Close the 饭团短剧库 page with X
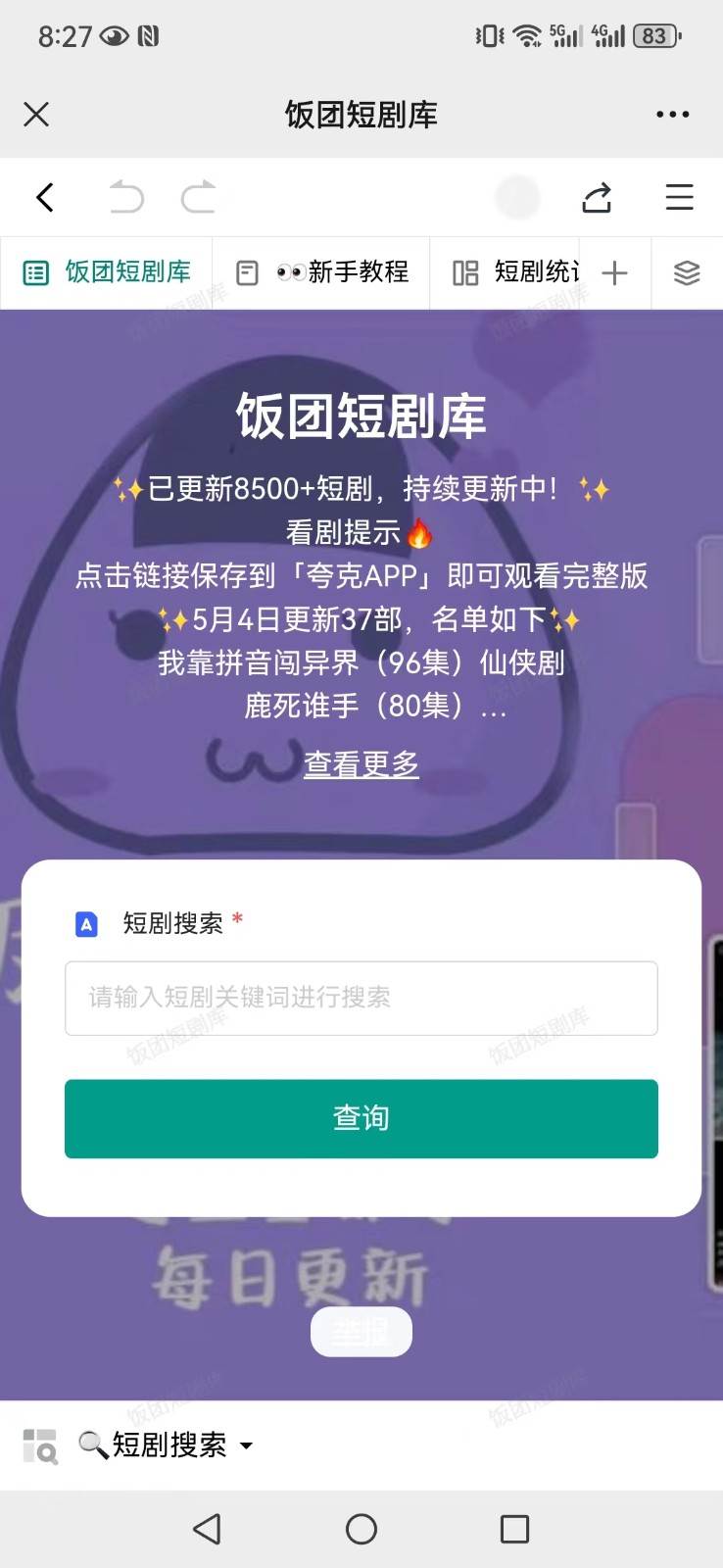Viewport: 723px width, 1568px height. pyautogui.click(x=36, y=114)
